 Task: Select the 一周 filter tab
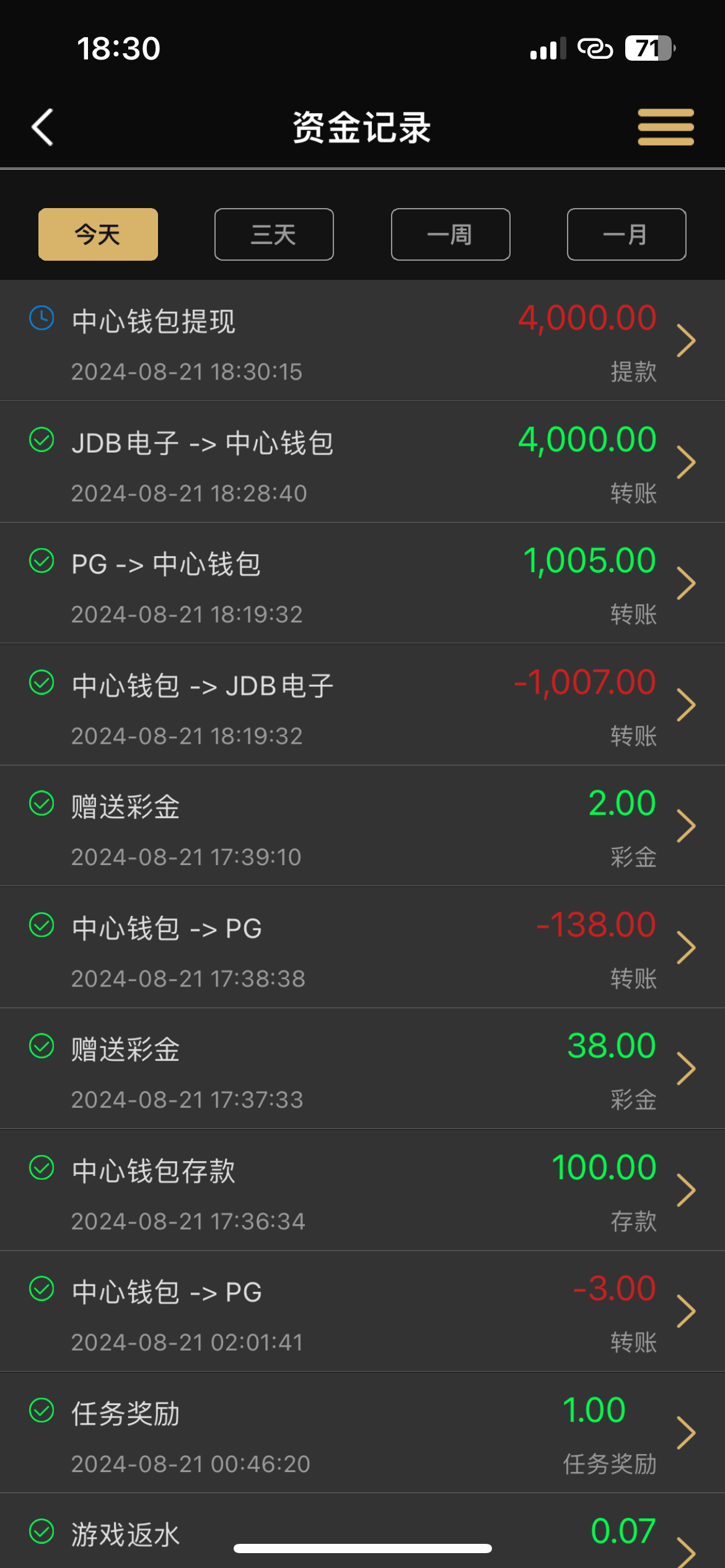(450, 234)
